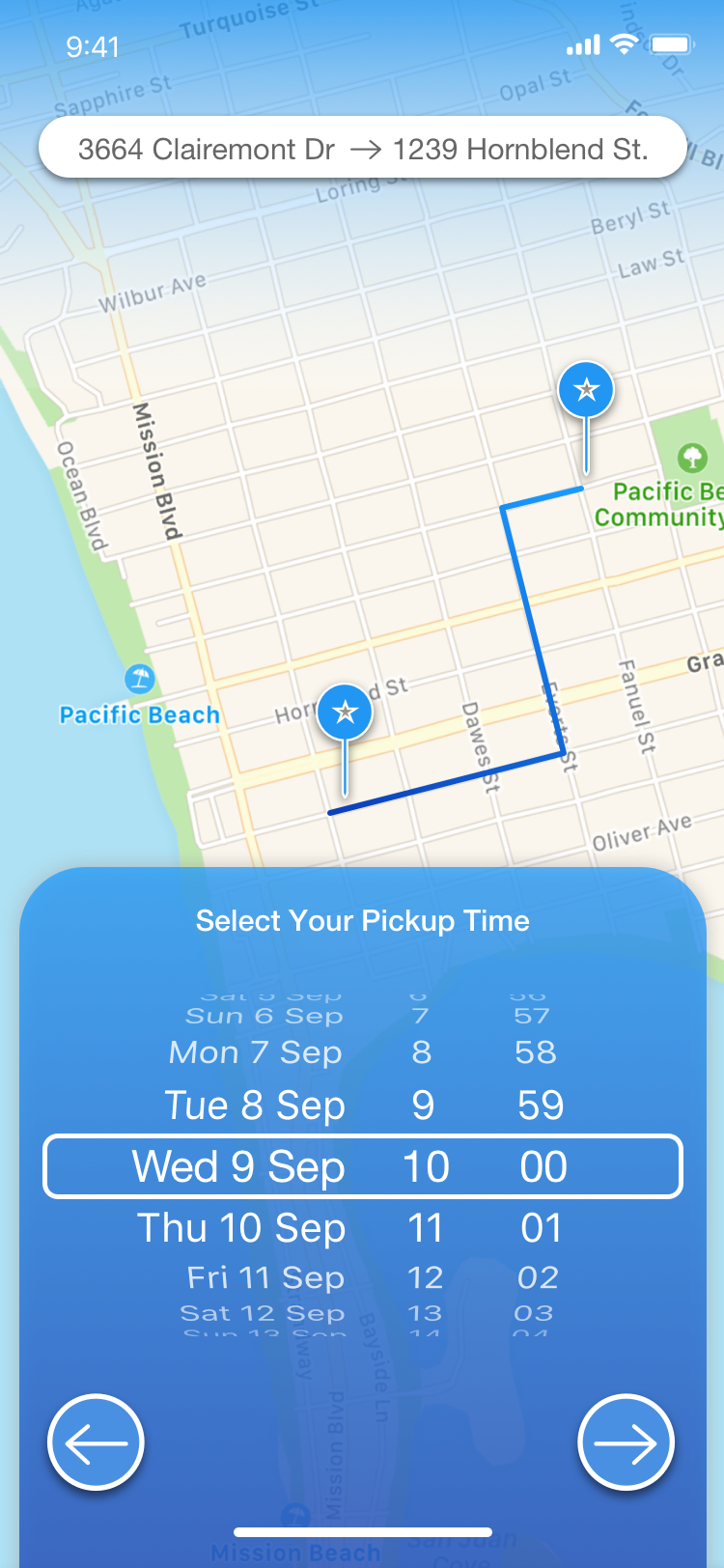Viewport: 724px width, 1568px height.
Task: Select Fri 11 Sep in the date picker
Action: (265, 1277)
